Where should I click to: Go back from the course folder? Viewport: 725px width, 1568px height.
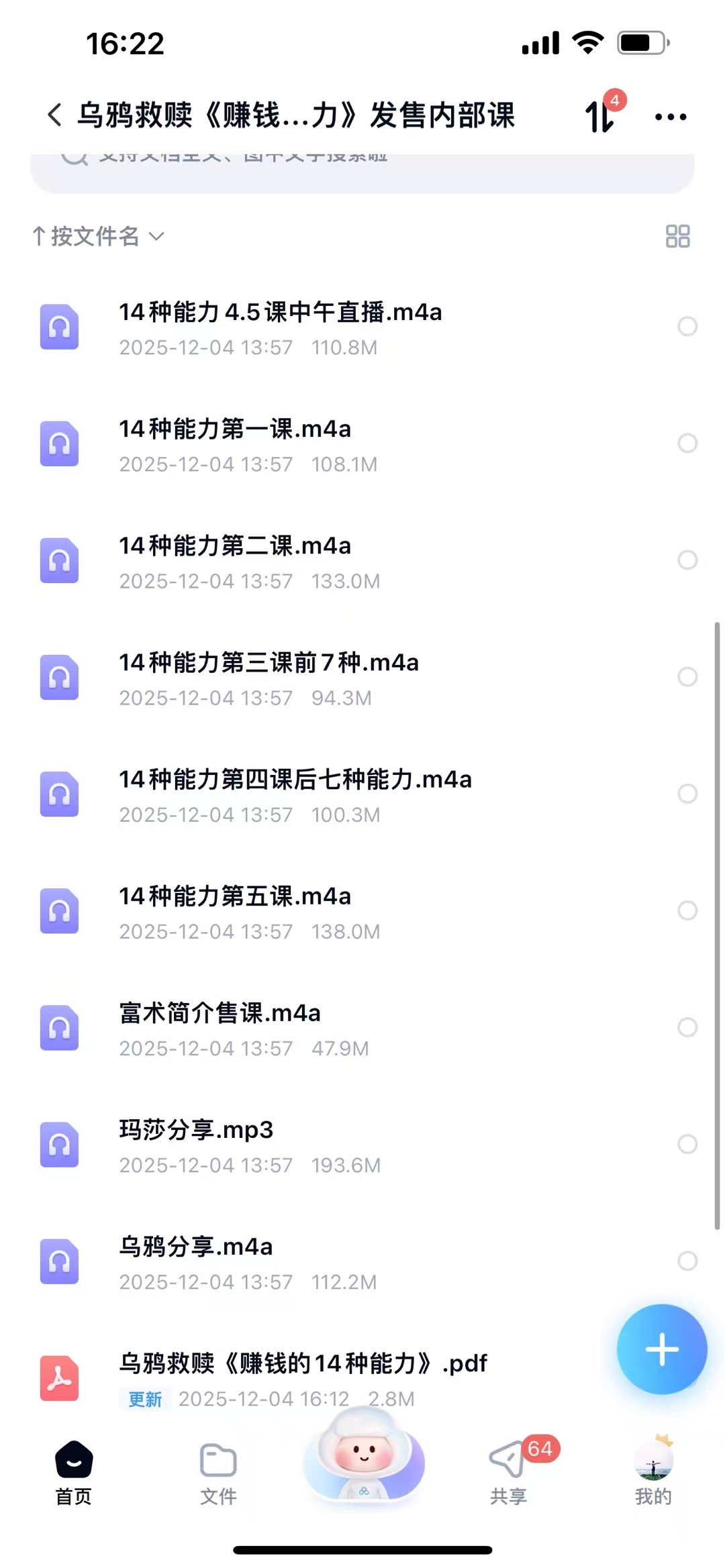[55, 115]
